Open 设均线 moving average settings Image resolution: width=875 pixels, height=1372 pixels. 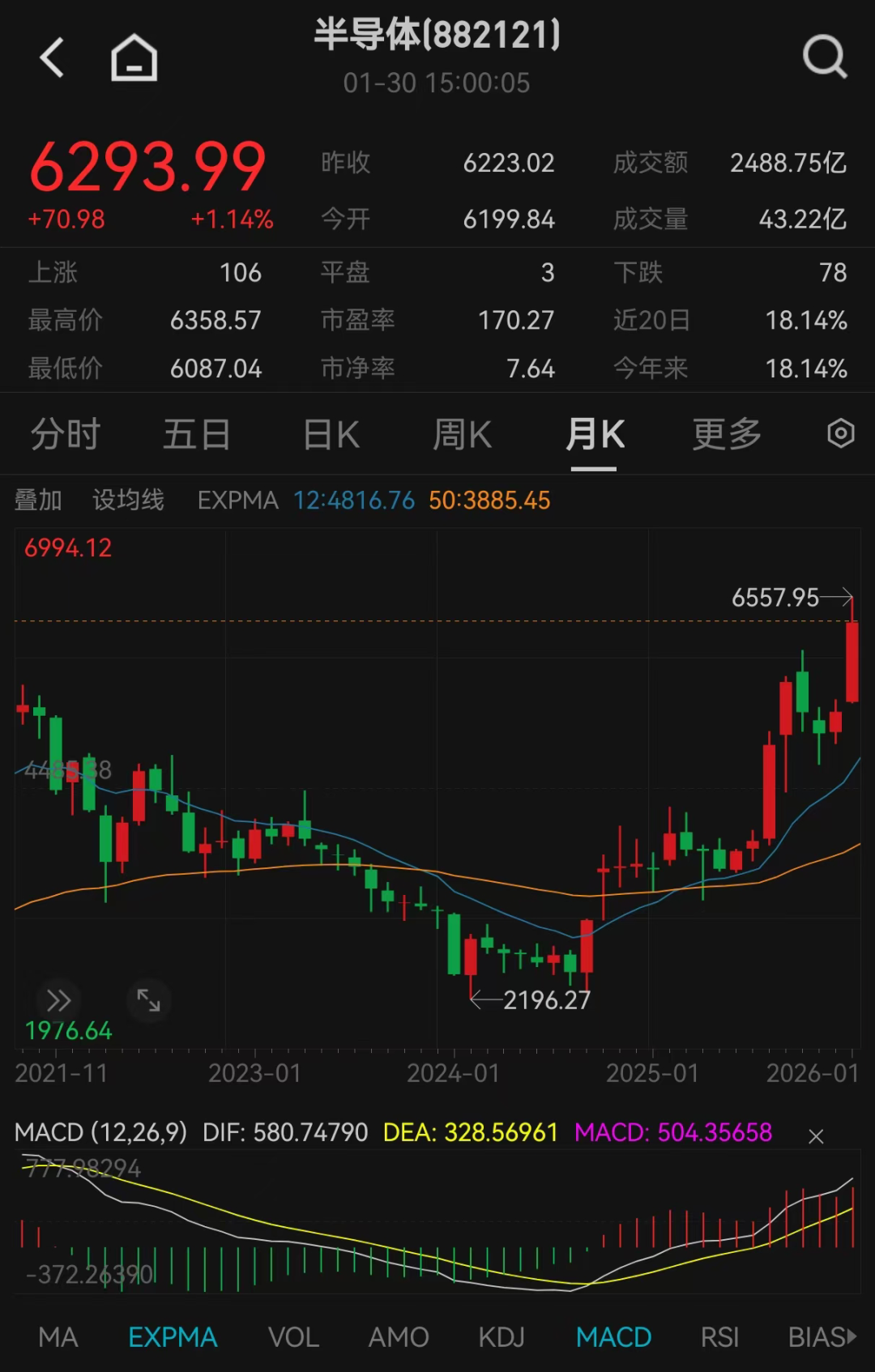tap(128, 501)
